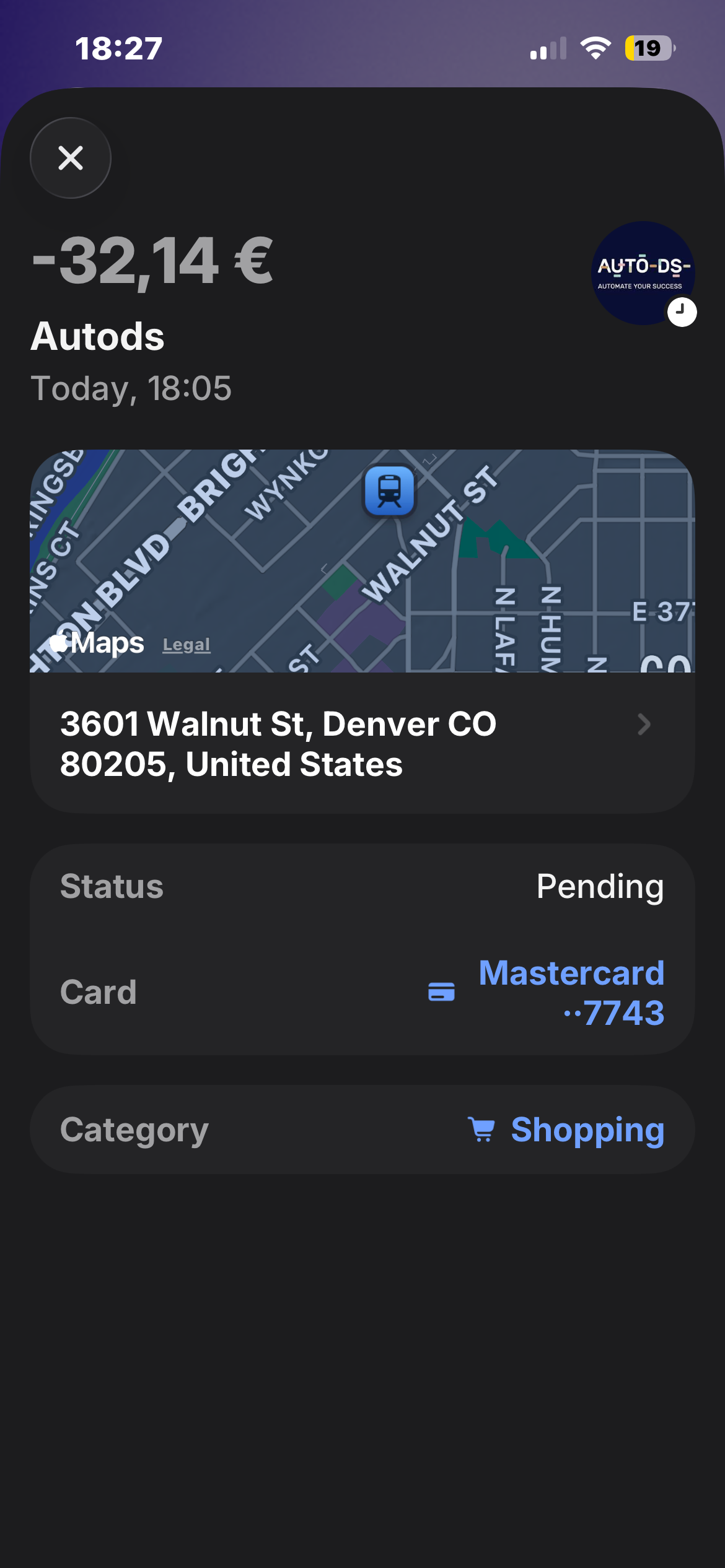Open the Autods merchant logo

click(x=643, y=273)
